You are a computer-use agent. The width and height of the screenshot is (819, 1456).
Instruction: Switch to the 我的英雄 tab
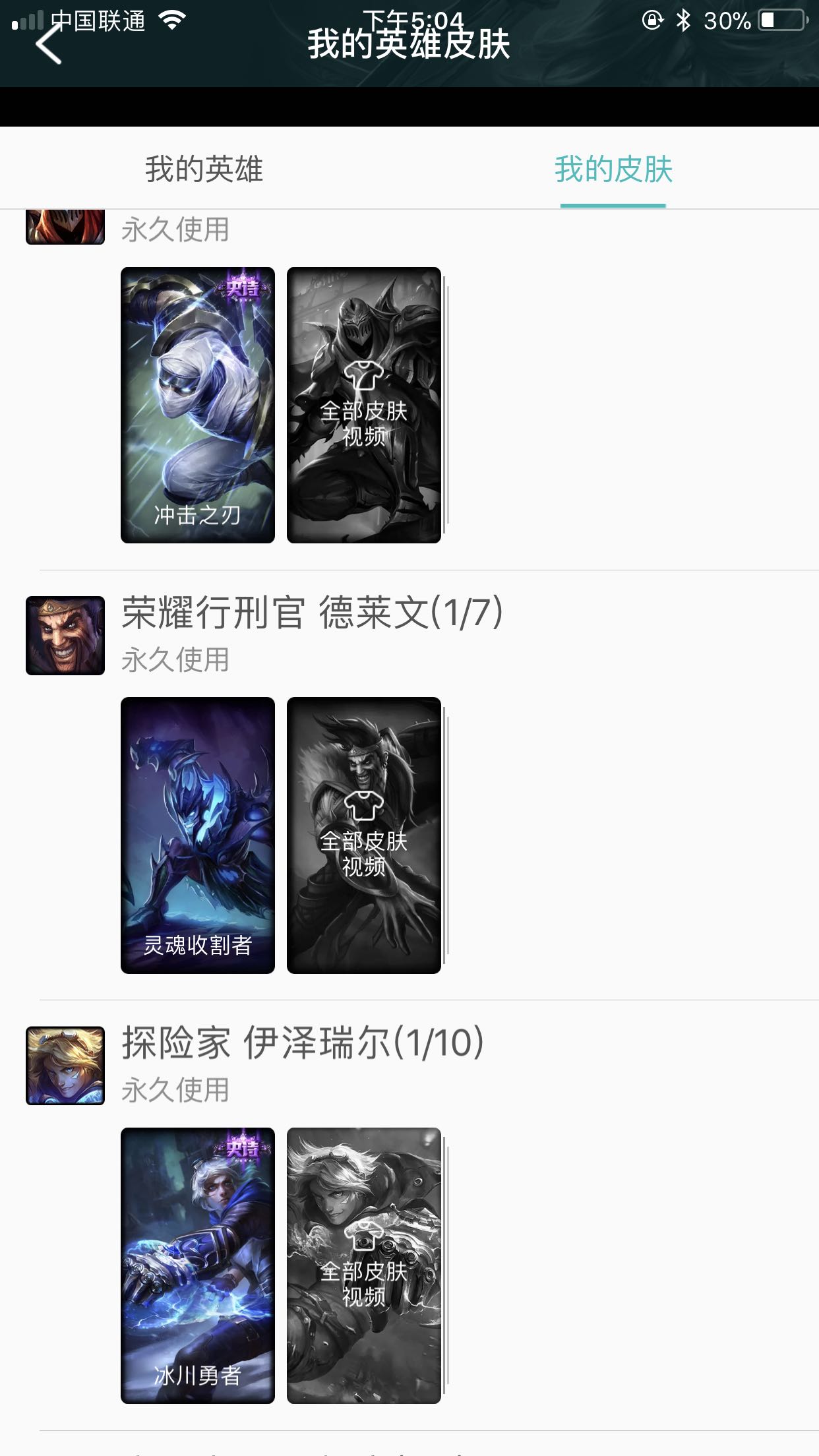tap(204, 169)
